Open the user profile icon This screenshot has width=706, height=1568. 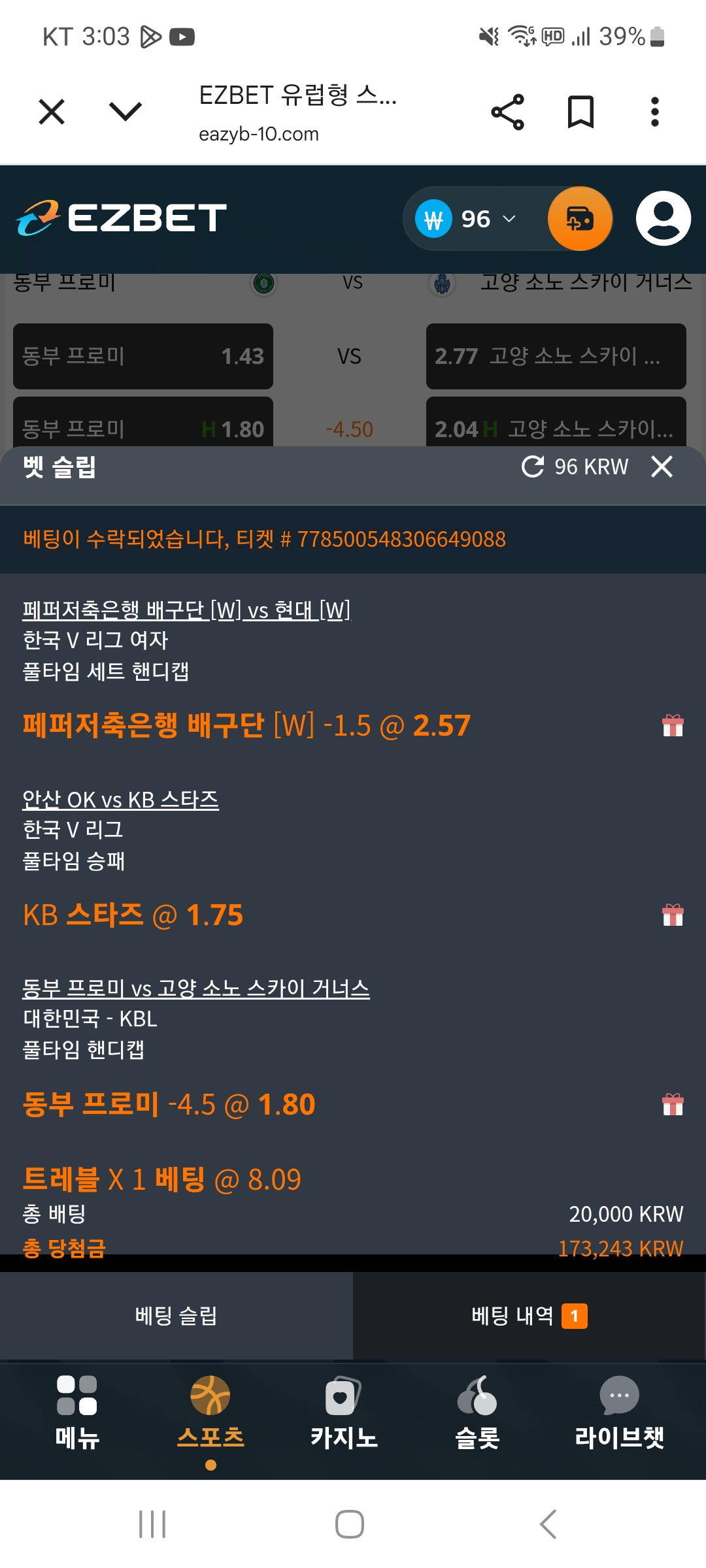(x=663, y=219)
